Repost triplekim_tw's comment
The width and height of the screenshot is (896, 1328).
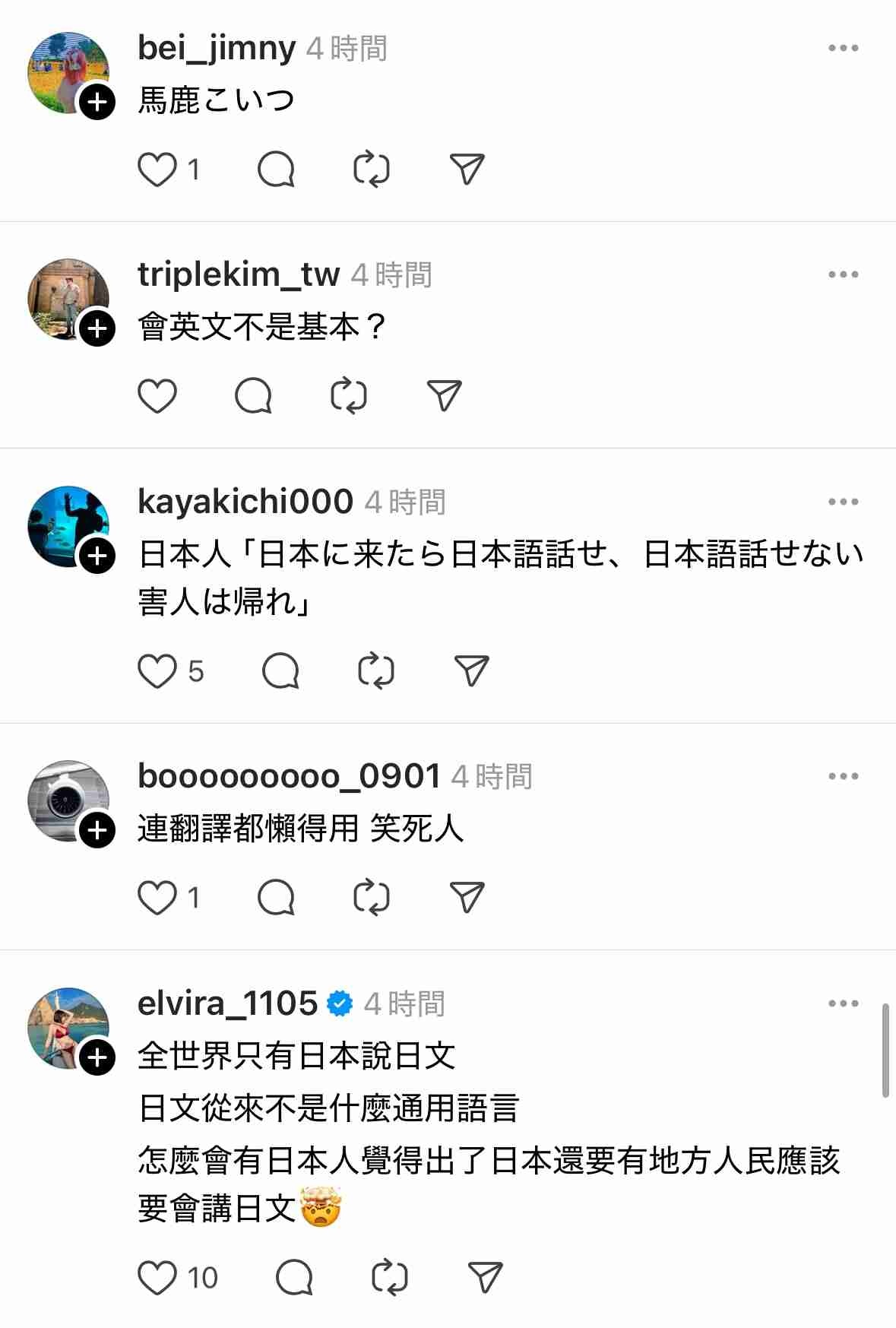click(349, 396)
